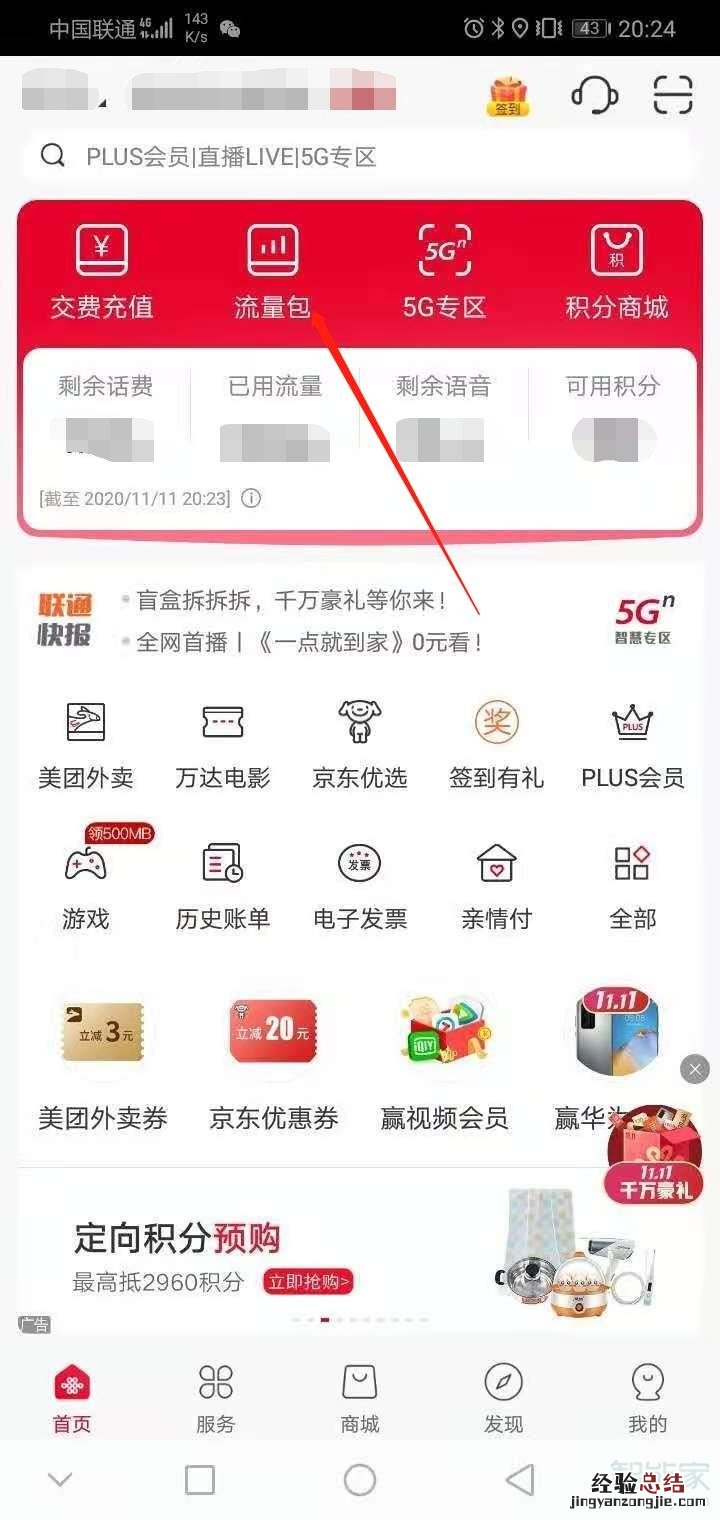This screenshot has height=1520, width=720.
Task: Open 交费充值 recharge
Action: coord(102,272)
